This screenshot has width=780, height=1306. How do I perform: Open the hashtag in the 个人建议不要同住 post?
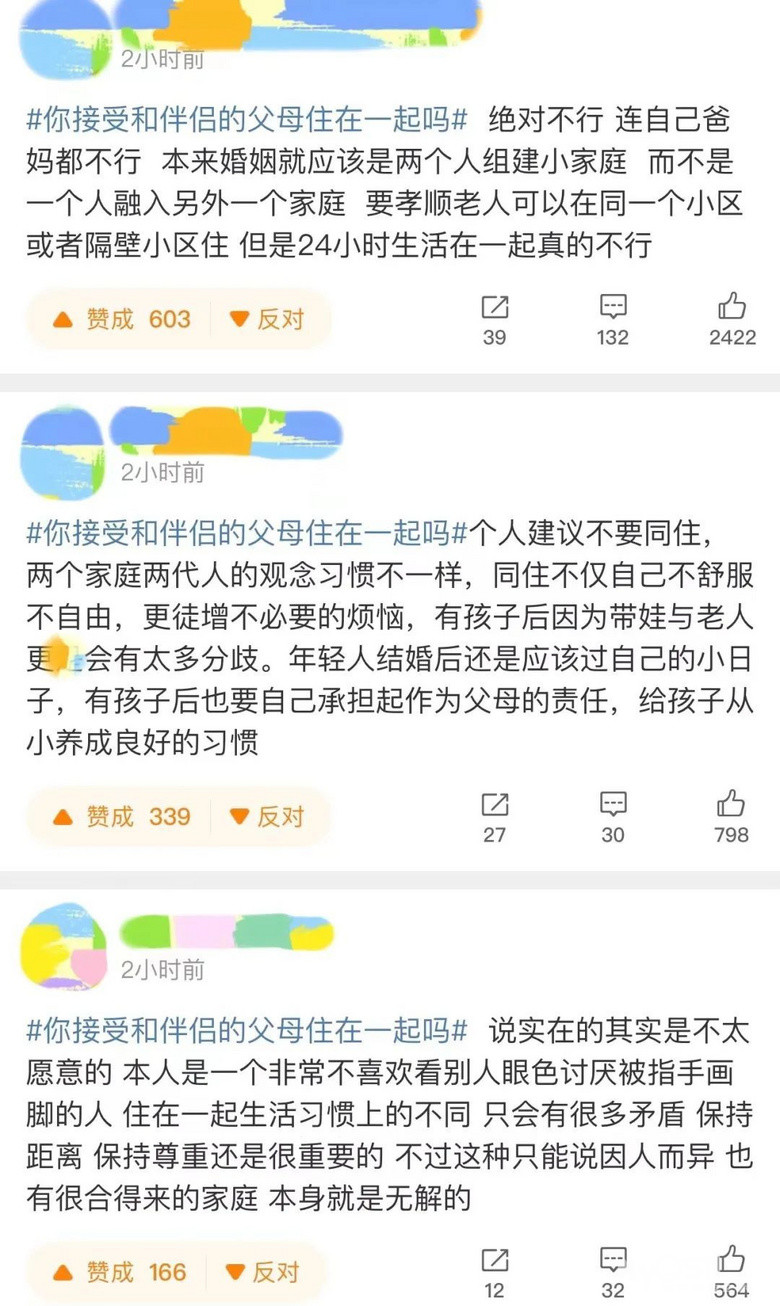click(x=246, y=534)
